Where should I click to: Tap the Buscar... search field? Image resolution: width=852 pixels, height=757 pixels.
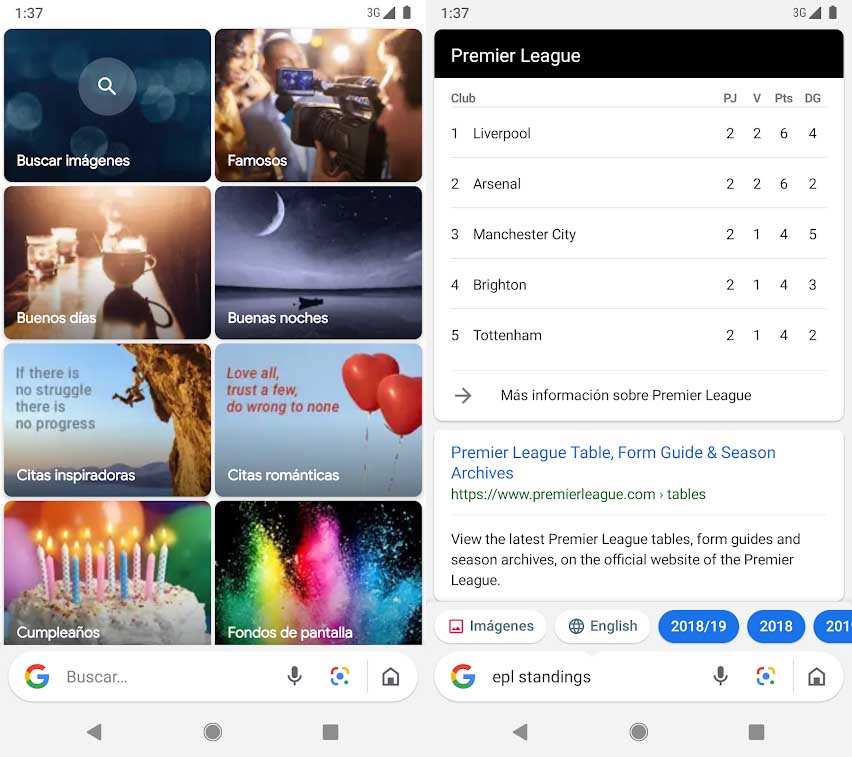pos(160,677)
